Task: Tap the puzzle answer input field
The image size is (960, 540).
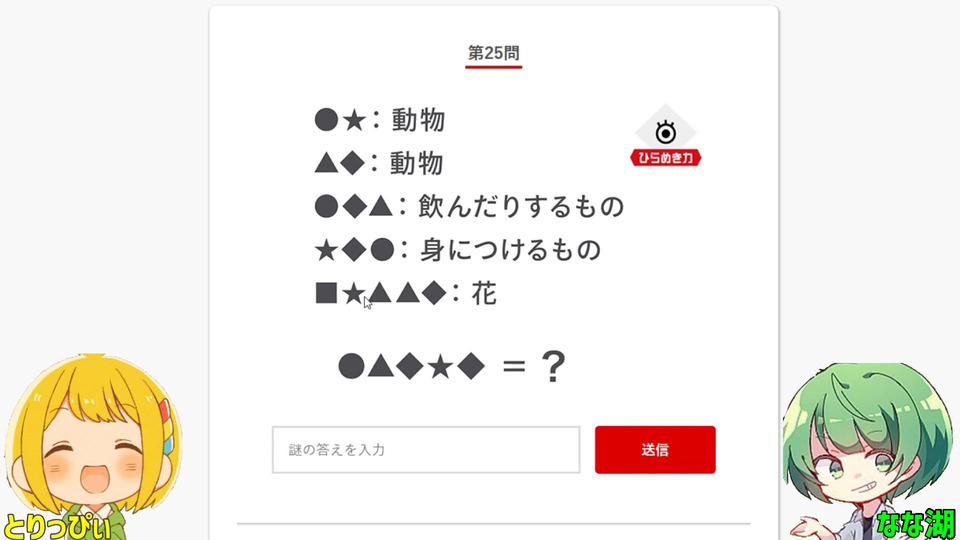Action: 426,450
